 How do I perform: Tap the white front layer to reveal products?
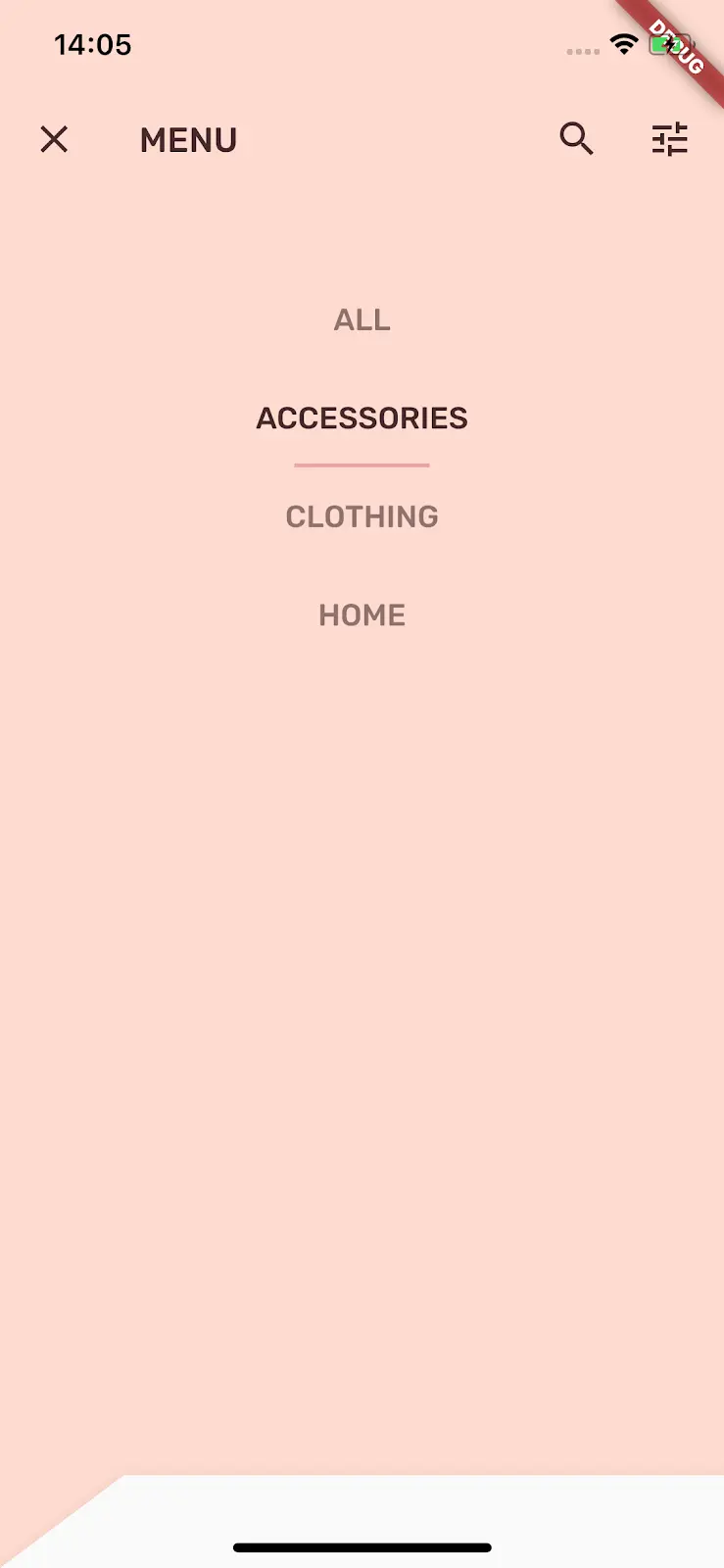point(421,1509)
